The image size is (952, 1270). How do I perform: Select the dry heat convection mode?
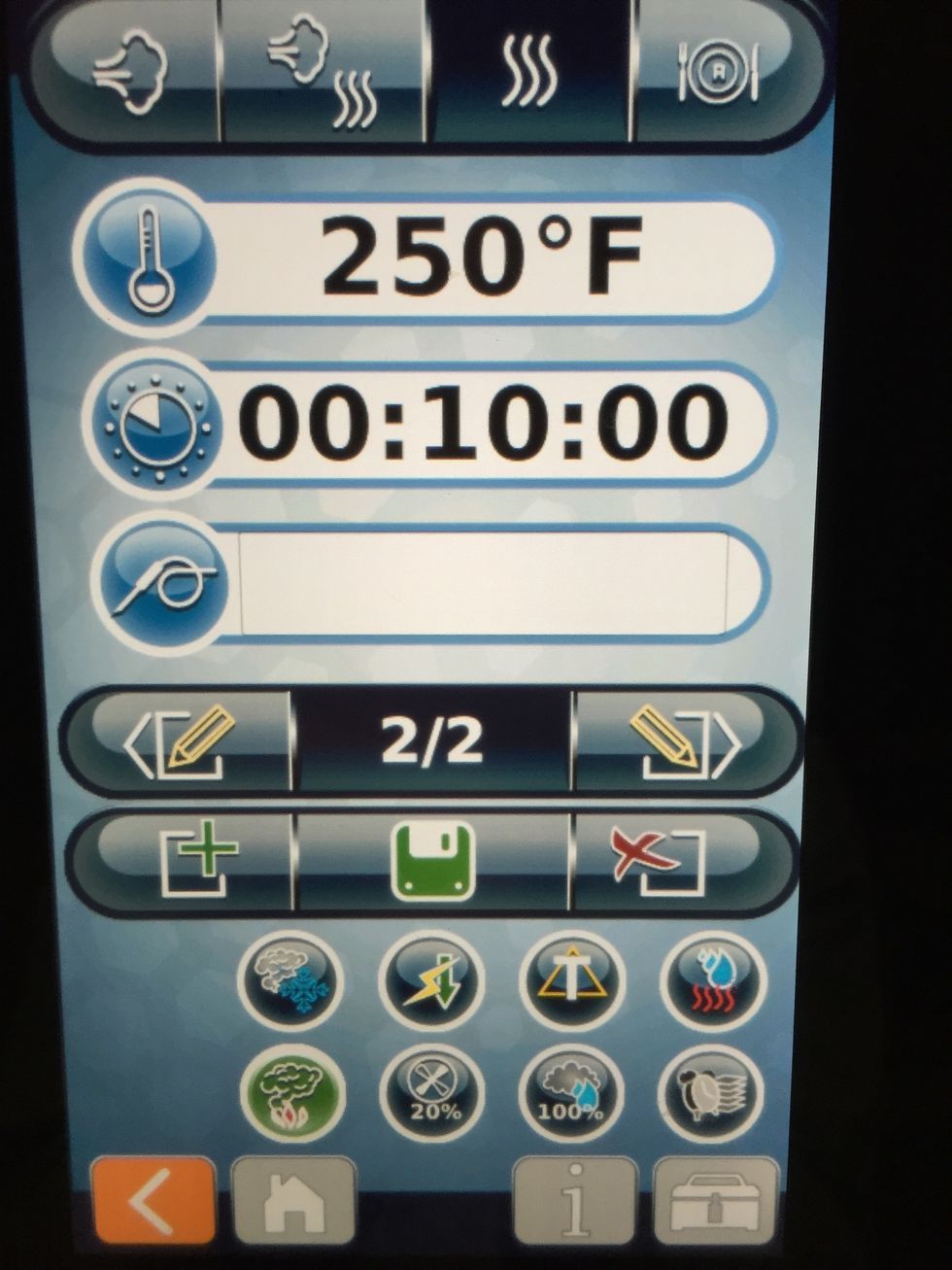point(529,73)
